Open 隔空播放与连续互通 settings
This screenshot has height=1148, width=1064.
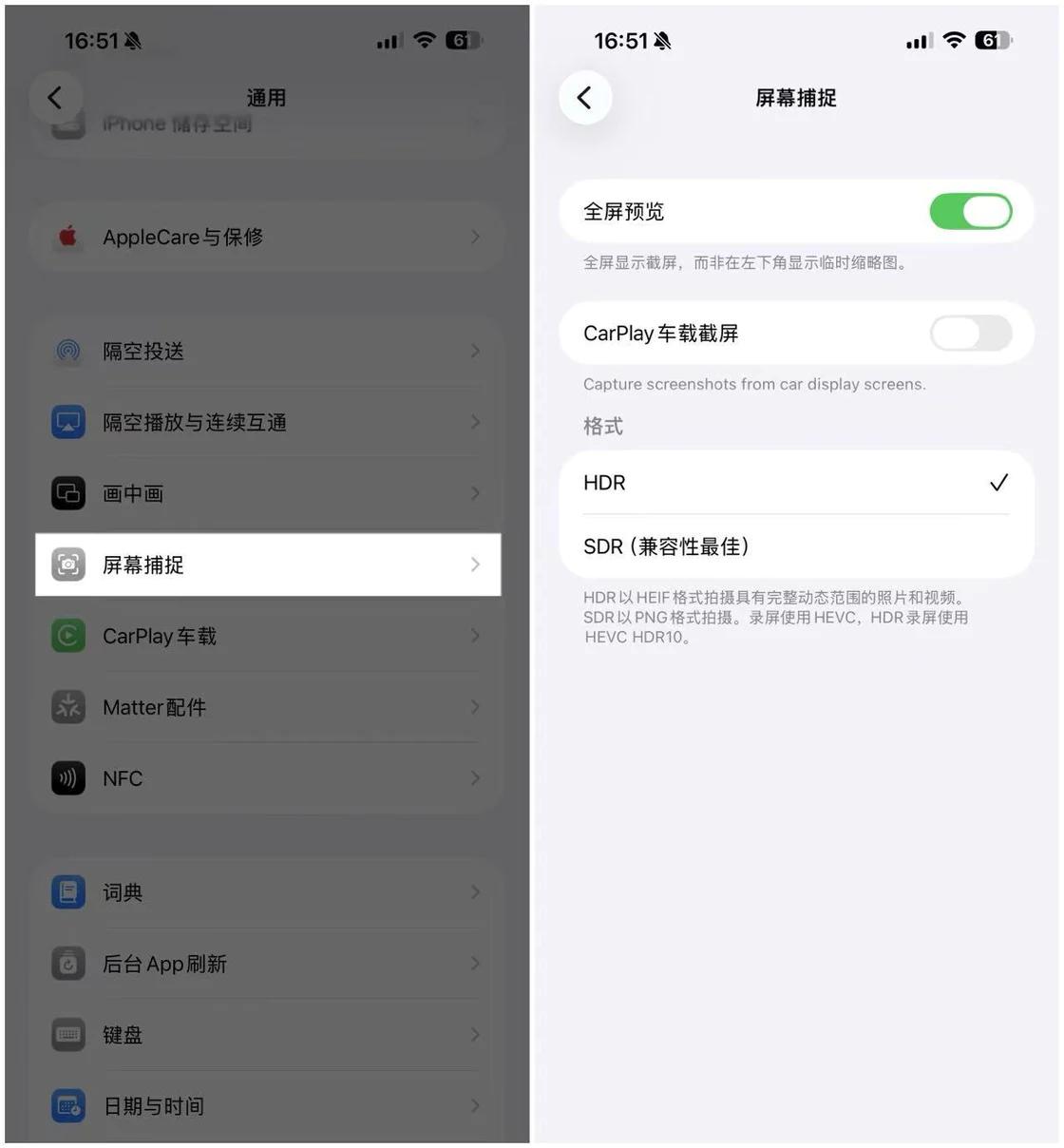coord(267,422)
